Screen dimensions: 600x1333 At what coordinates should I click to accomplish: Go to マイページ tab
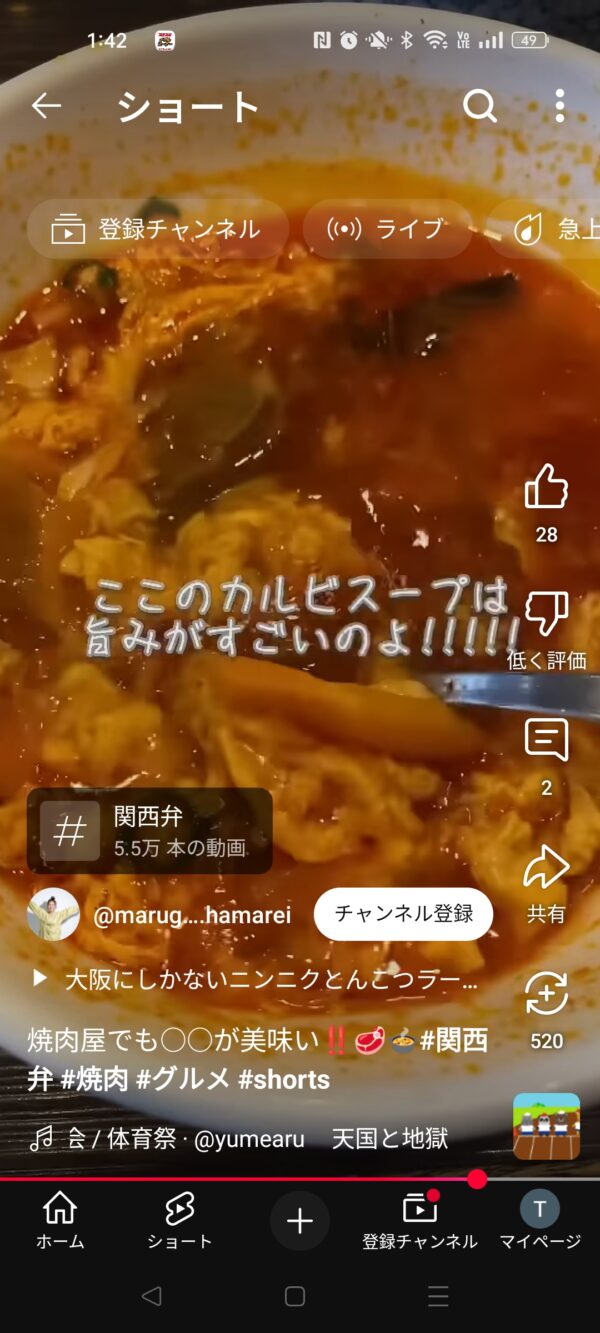pyautogui.click(x=540, y=1221)
